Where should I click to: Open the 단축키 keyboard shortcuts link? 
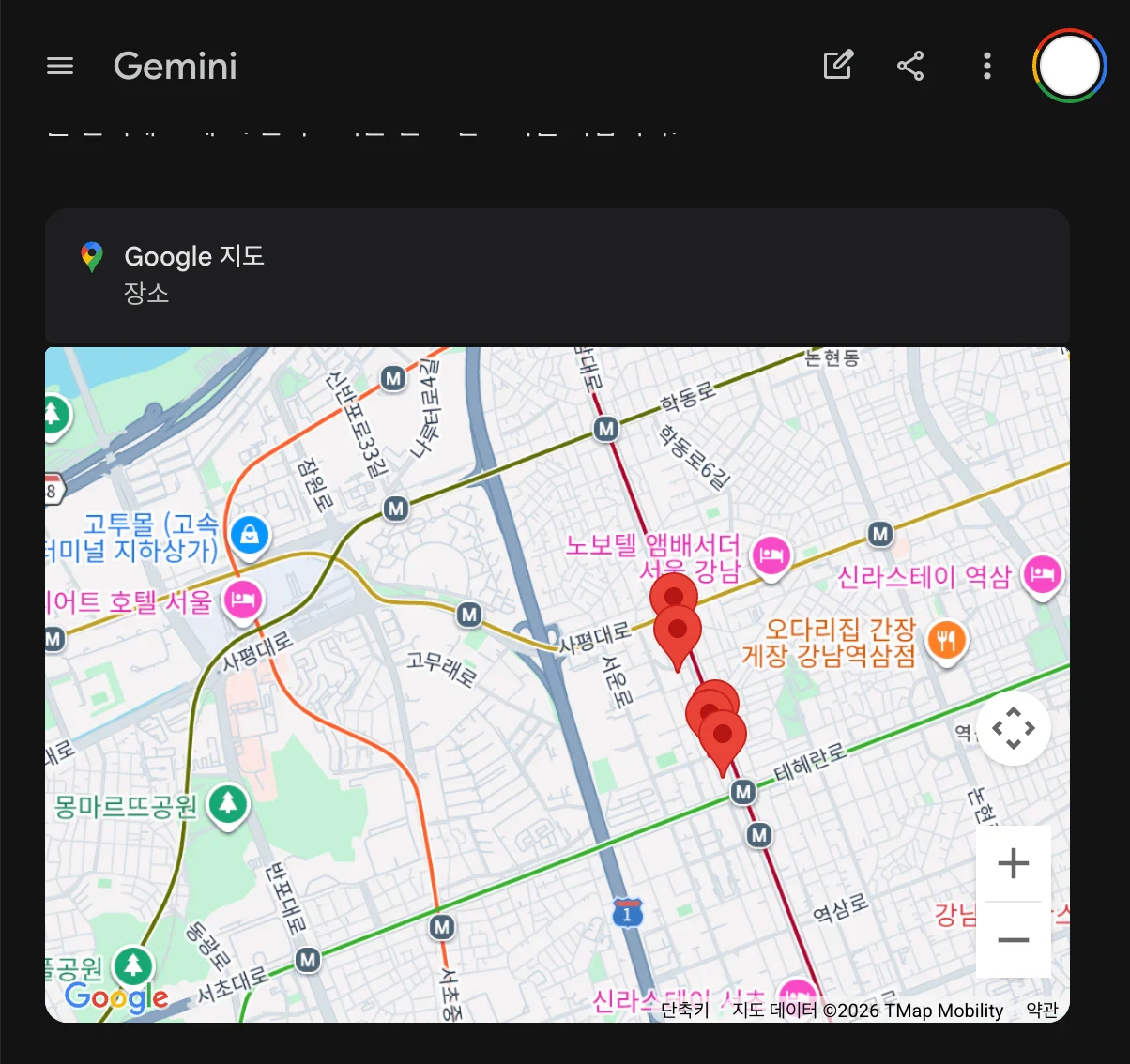[685, 1010]
